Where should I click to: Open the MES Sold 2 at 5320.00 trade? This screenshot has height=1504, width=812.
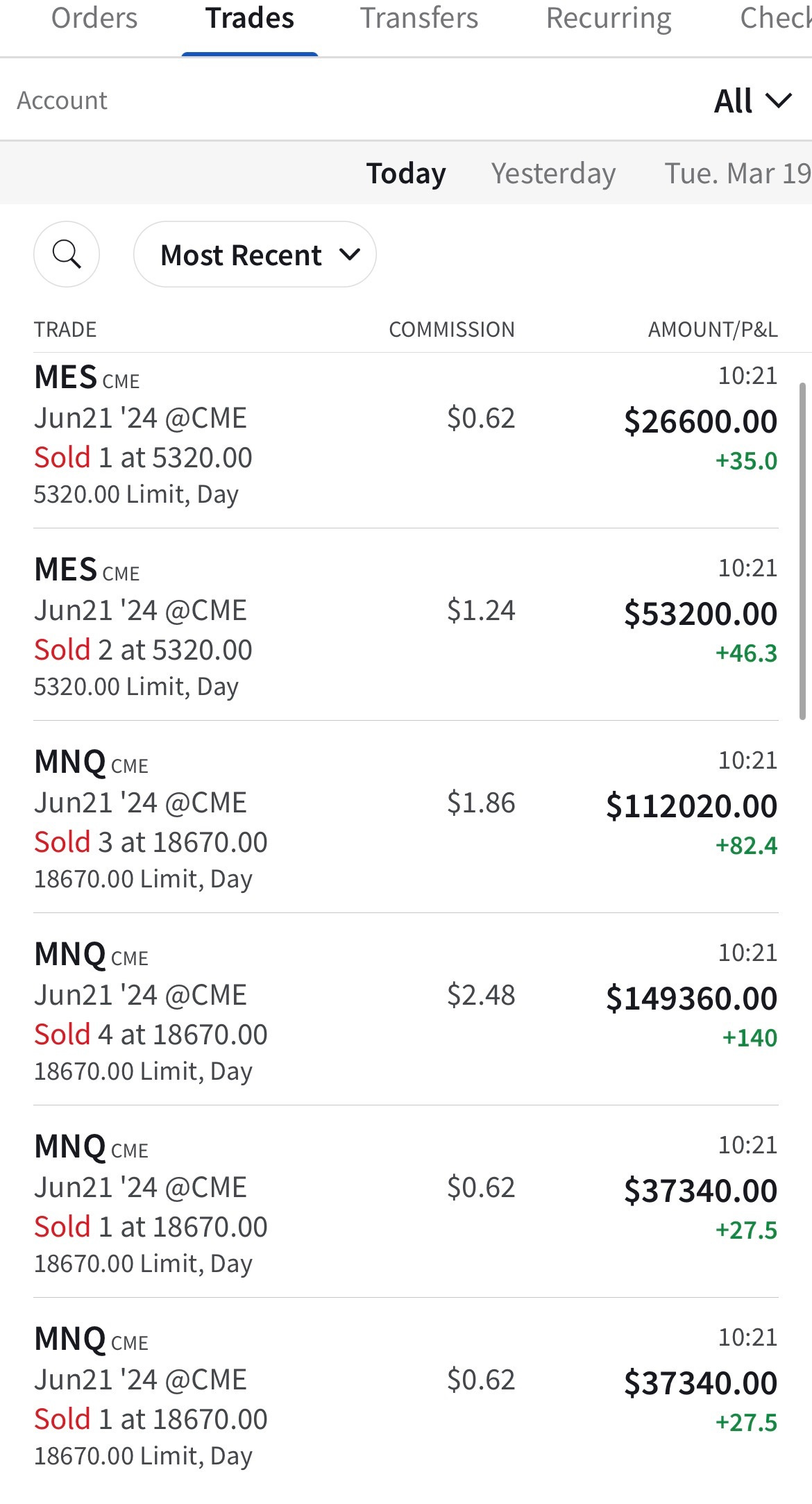pos(406,624)
